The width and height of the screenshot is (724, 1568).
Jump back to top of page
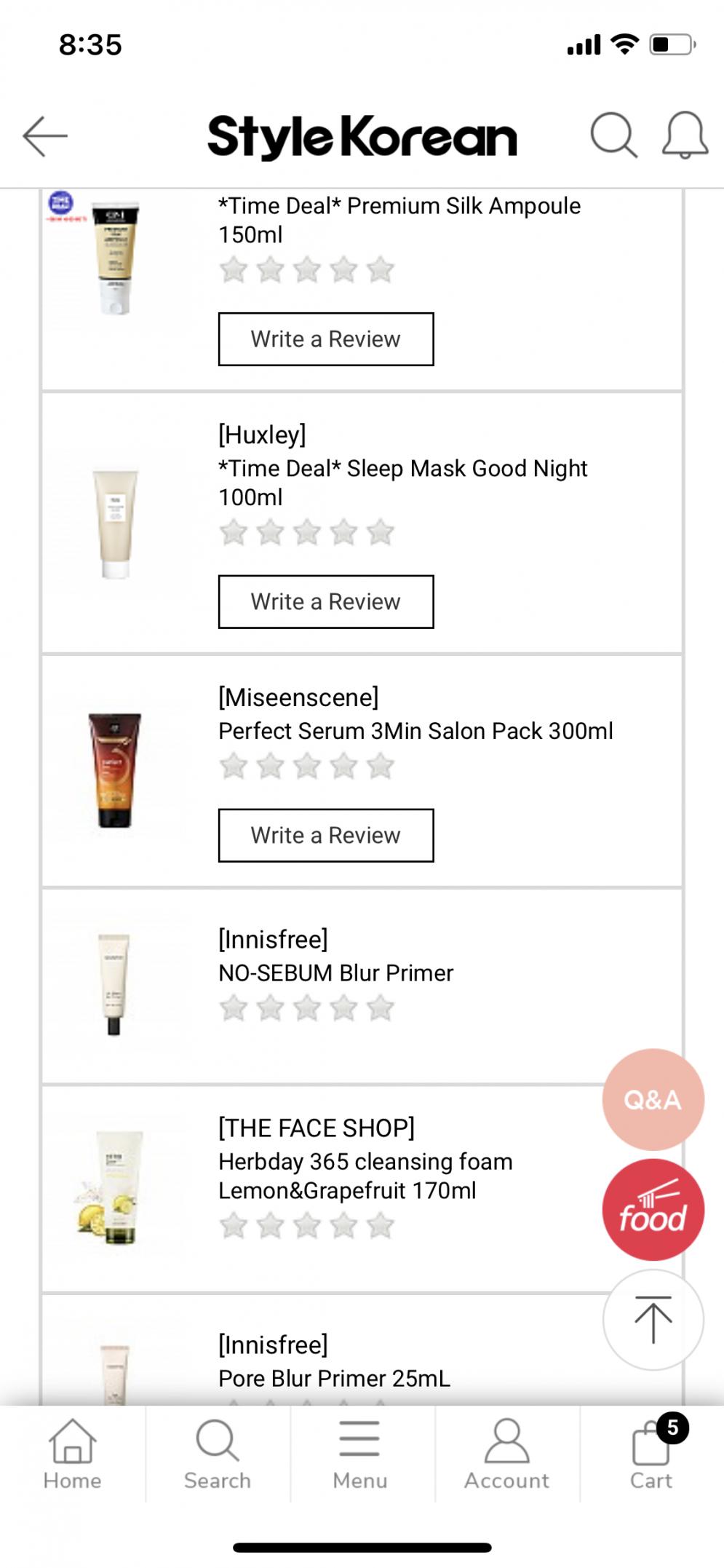(x=652, y=1319)
